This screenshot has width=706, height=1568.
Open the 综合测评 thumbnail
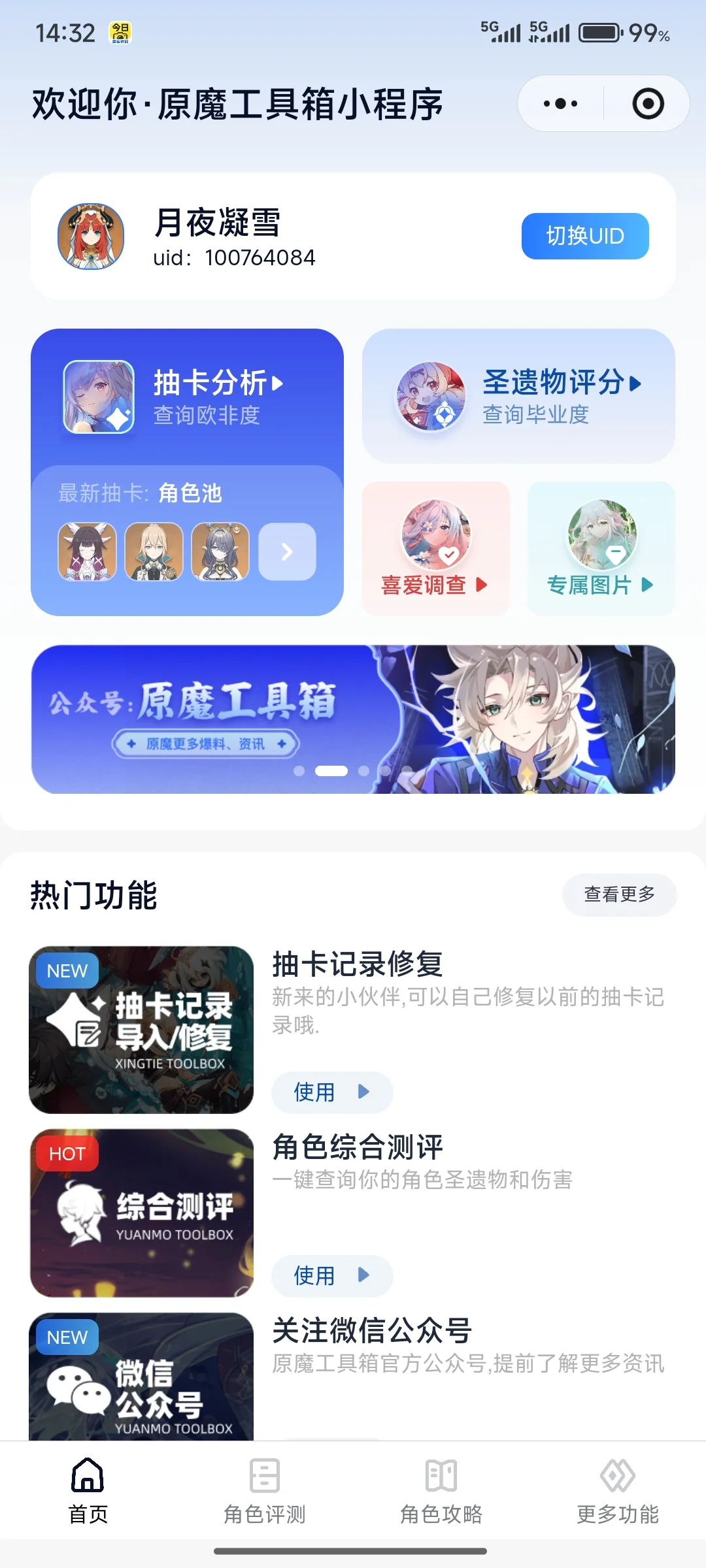pyautogui.click(x=141, y=1213)
